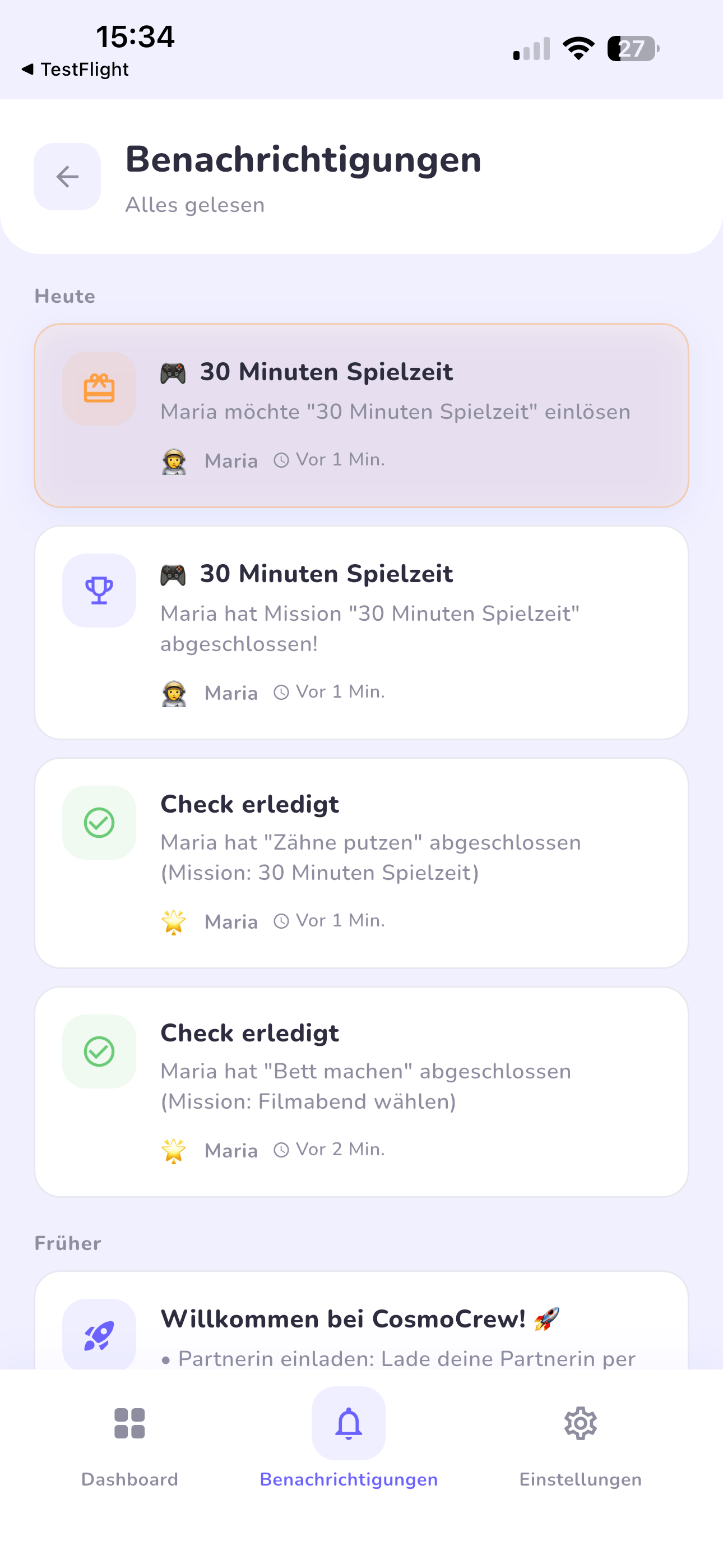The width and height of the screenshot is (723, 1568).
Task: Tap the back arrow at the top left
Action: pos(67,177)
